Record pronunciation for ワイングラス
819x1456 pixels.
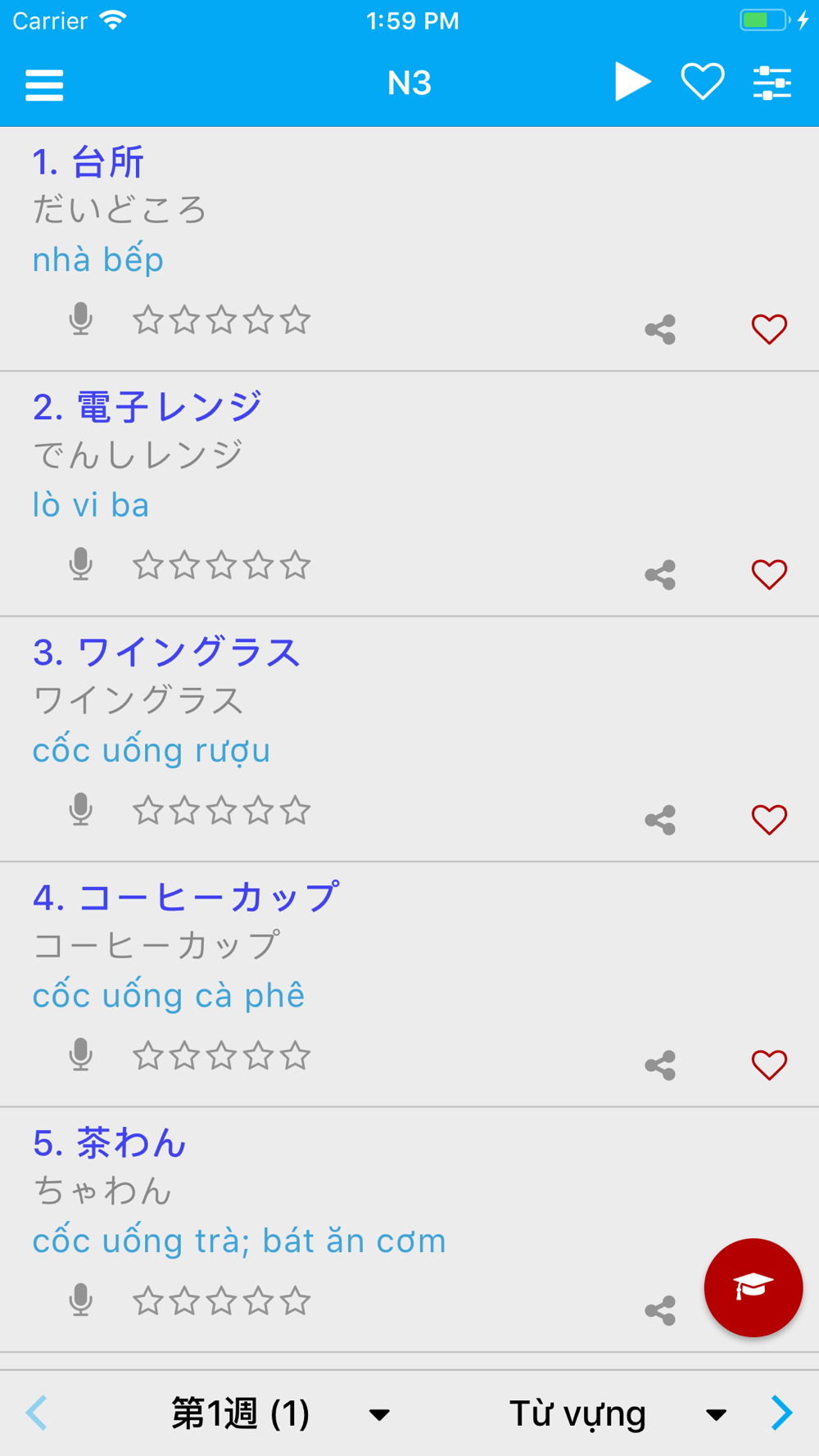(x=80, y=810)
